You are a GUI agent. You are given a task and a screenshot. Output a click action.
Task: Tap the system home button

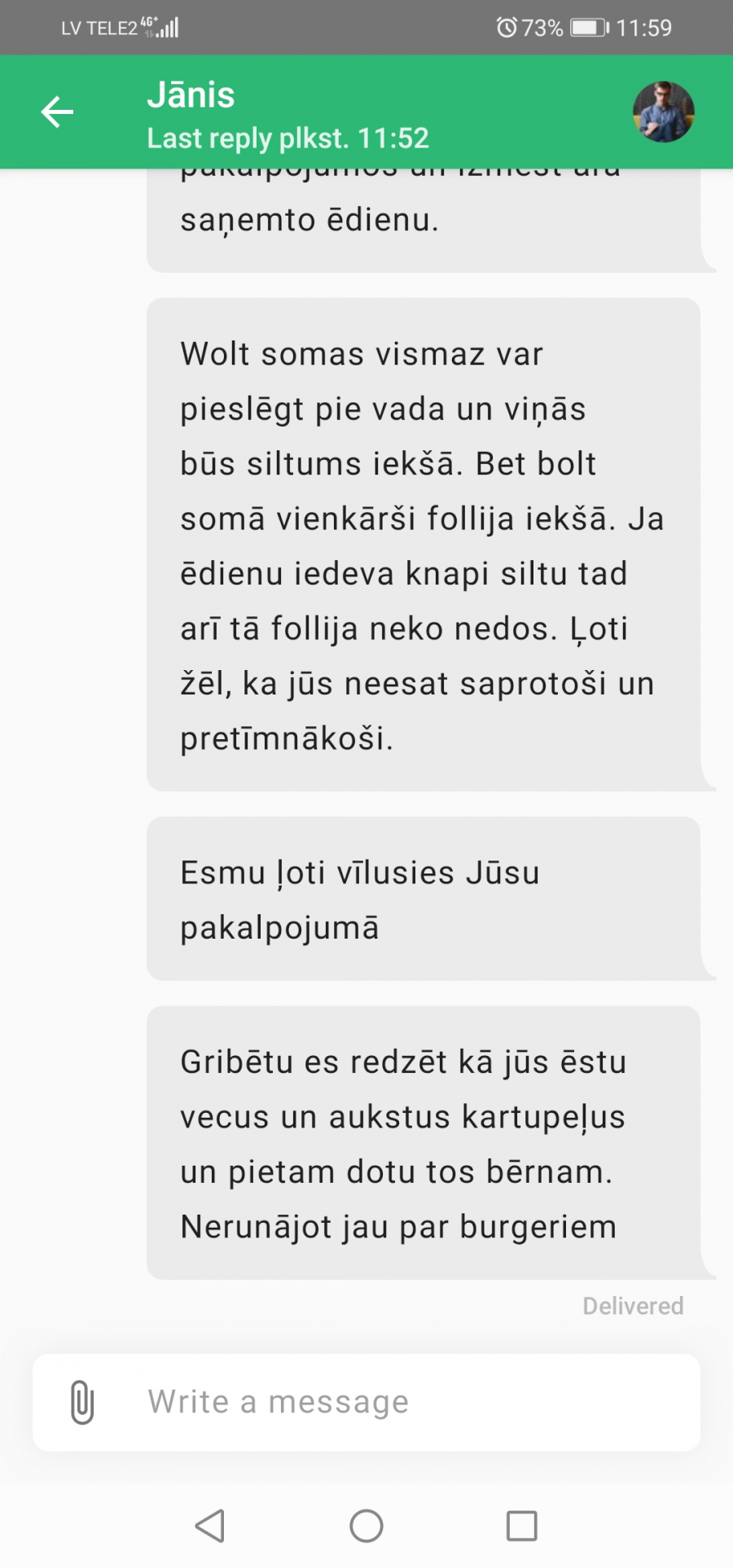(366, 1526)
